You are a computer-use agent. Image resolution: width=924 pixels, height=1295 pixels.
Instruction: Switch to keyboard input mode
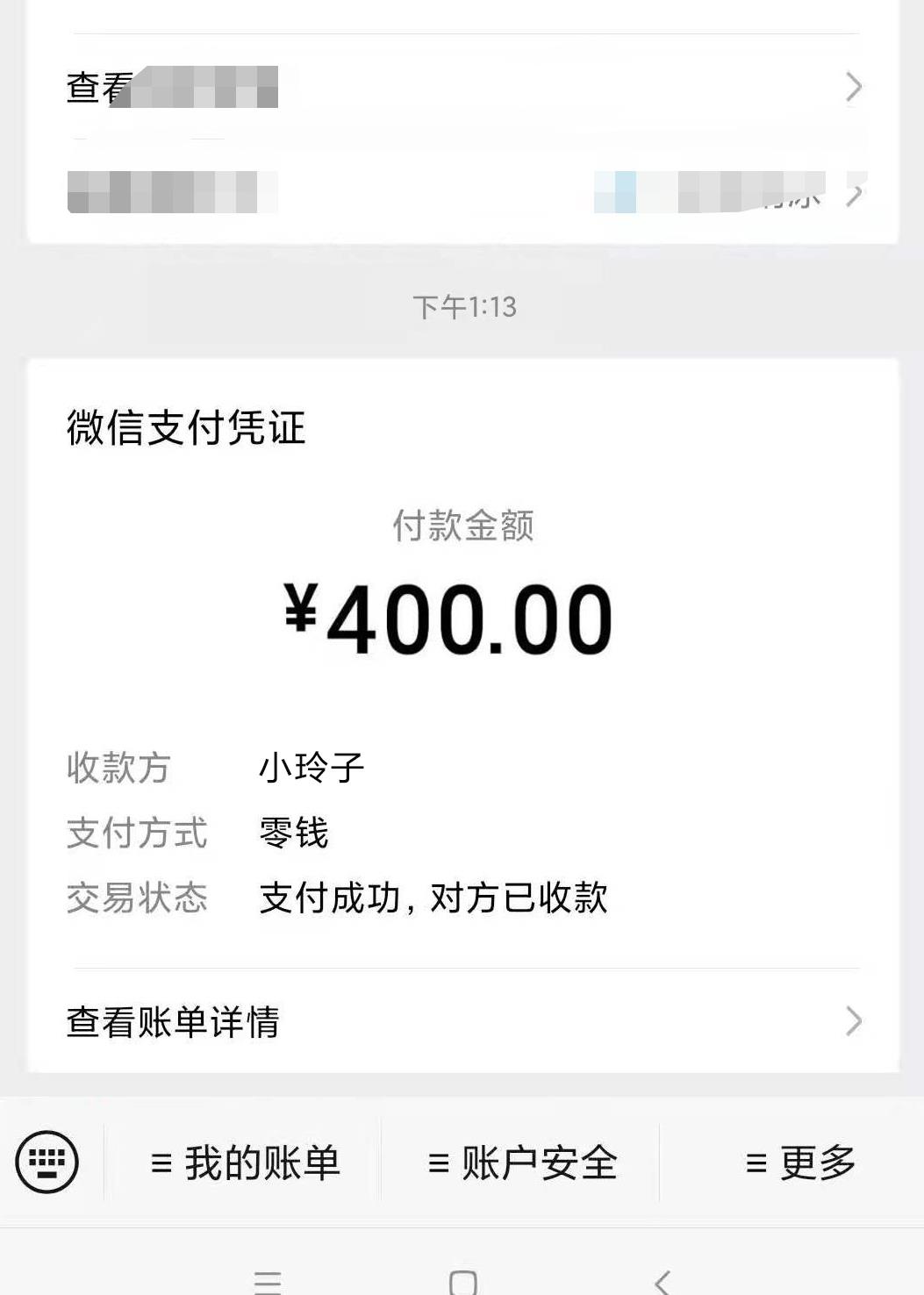tap(47, 1162)
